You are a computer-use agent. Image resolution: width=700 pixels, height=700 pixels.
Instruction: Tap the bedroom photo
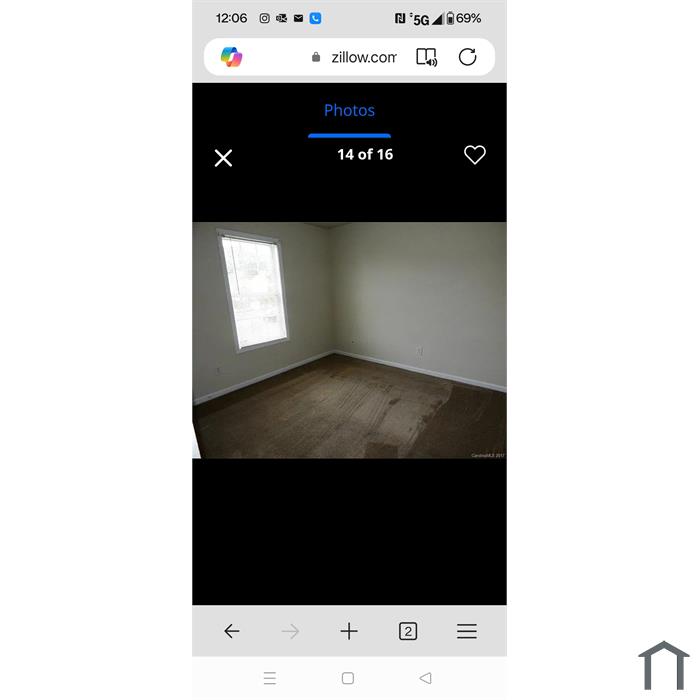click(349, 340)
